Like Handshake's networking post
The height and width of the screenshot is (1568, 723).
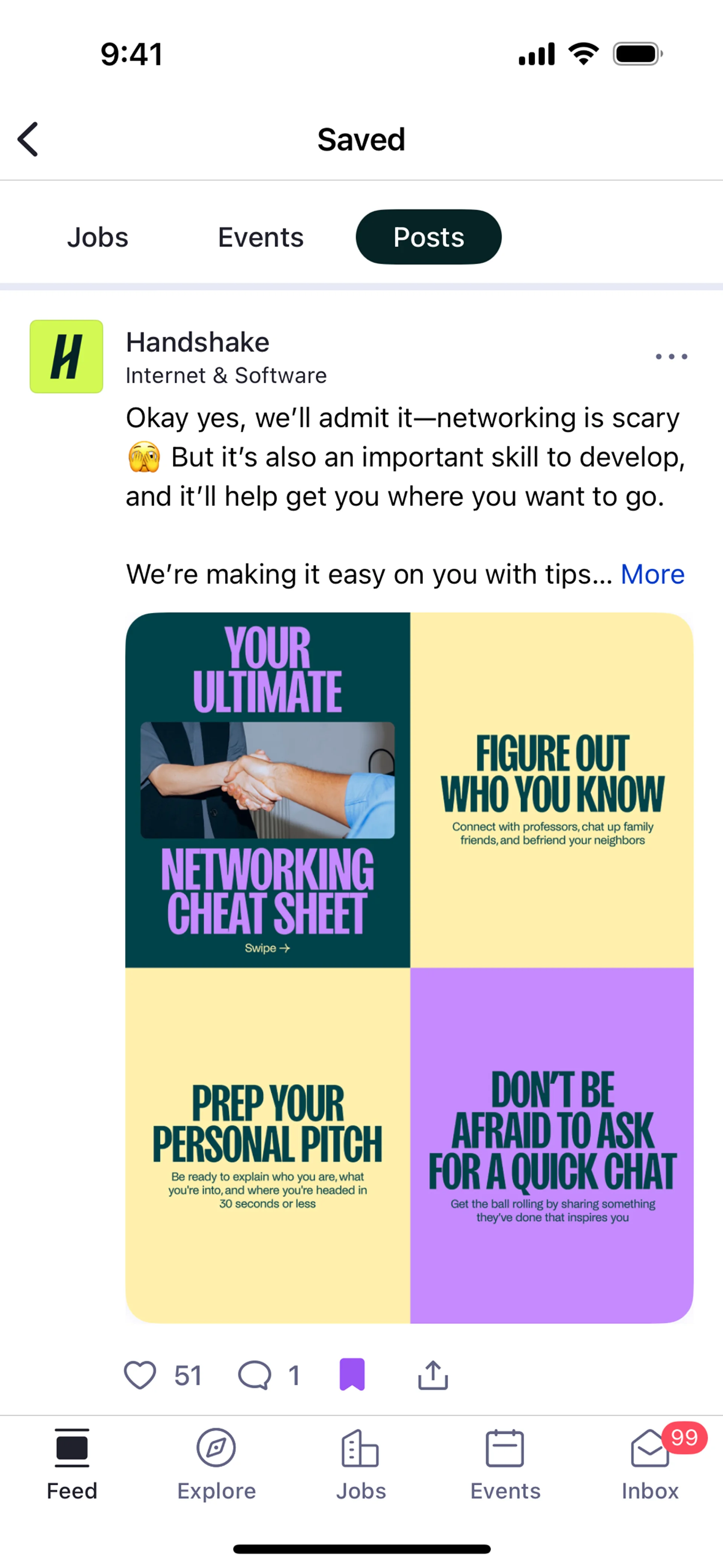pos(140,1375)
